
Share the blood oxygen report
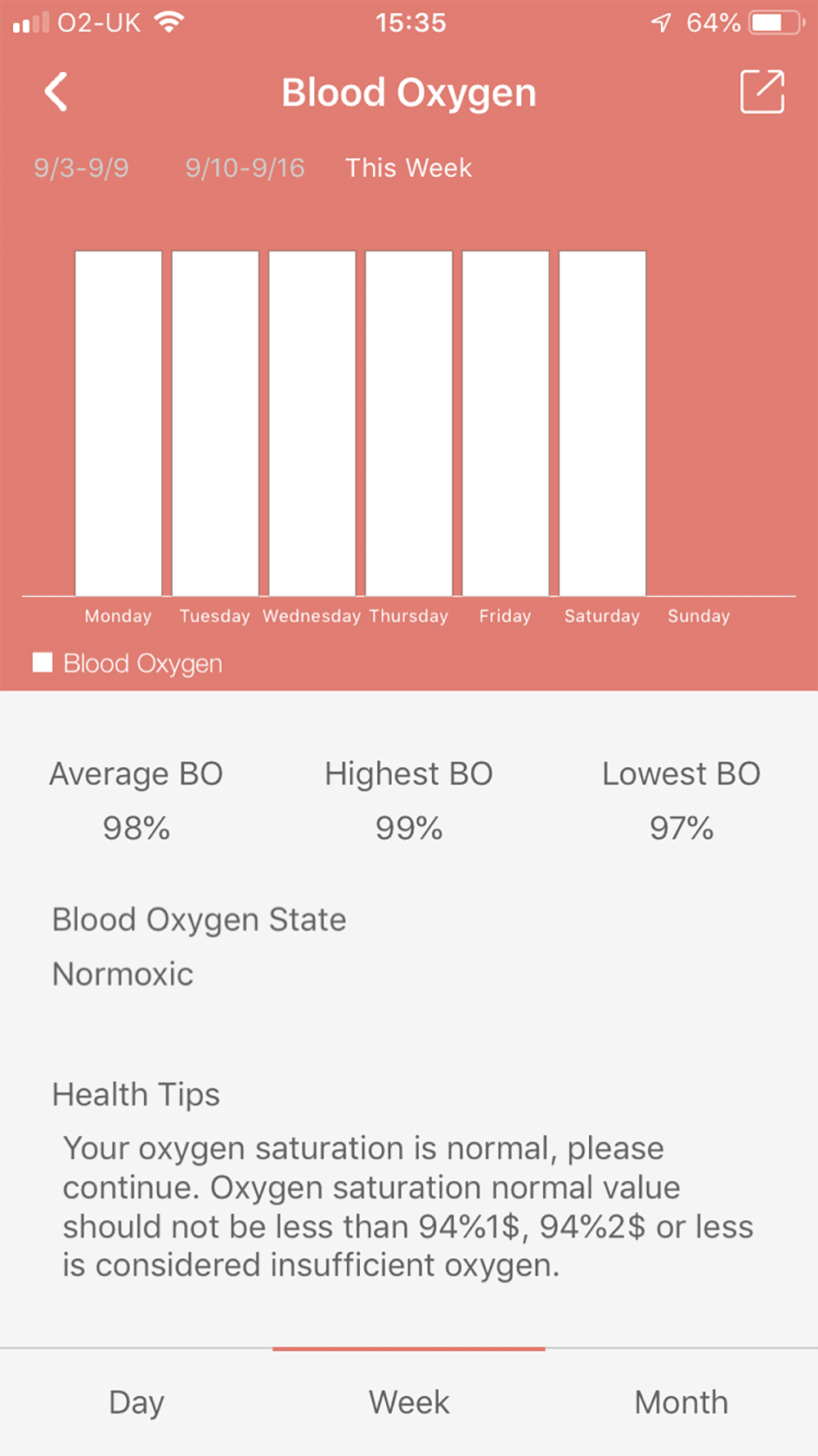(x=762, y=92)
